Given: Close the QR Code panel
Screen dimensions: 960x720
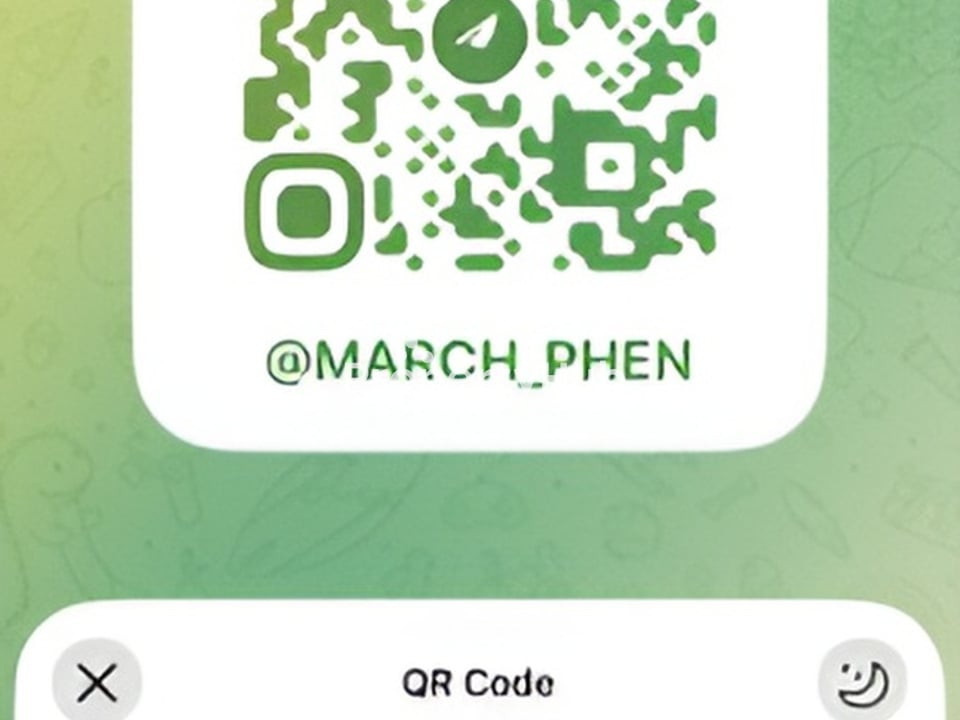Looking at the screenshot, I should click(97, 684).
